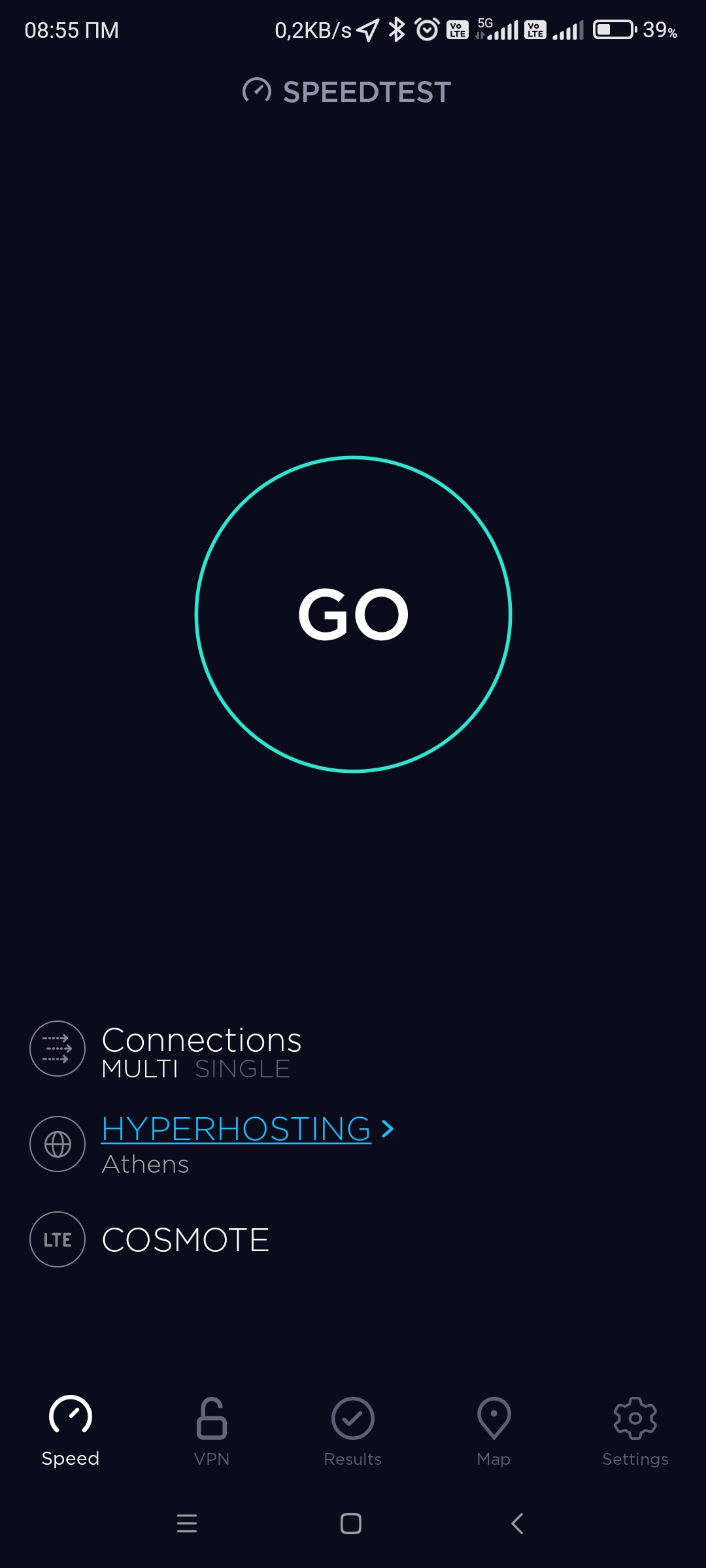706x1568 pixels.
Task: Open the VPN tab
Action: pyautogui.click(x=212, y=1431)
